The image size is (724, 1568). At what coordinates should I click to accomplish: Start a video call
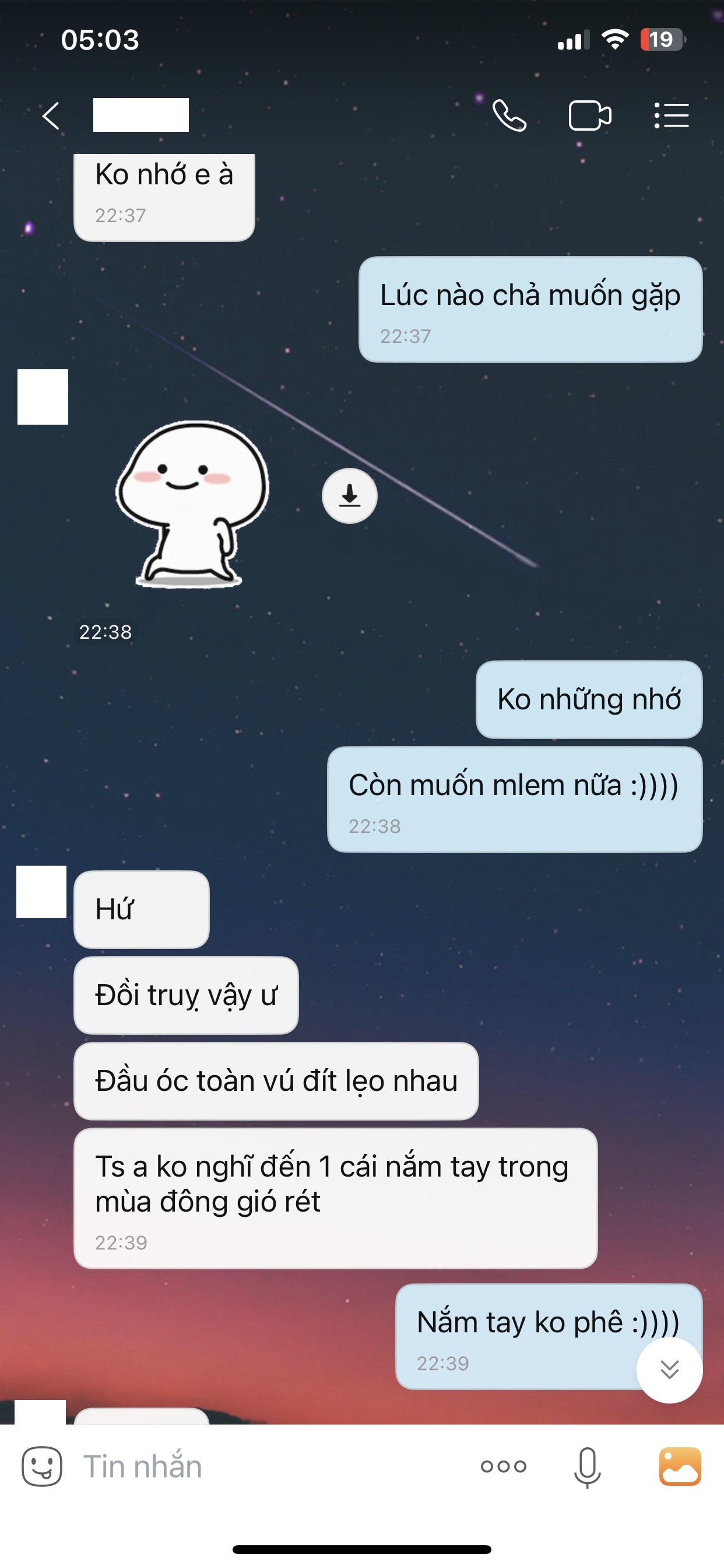[589, 116]
